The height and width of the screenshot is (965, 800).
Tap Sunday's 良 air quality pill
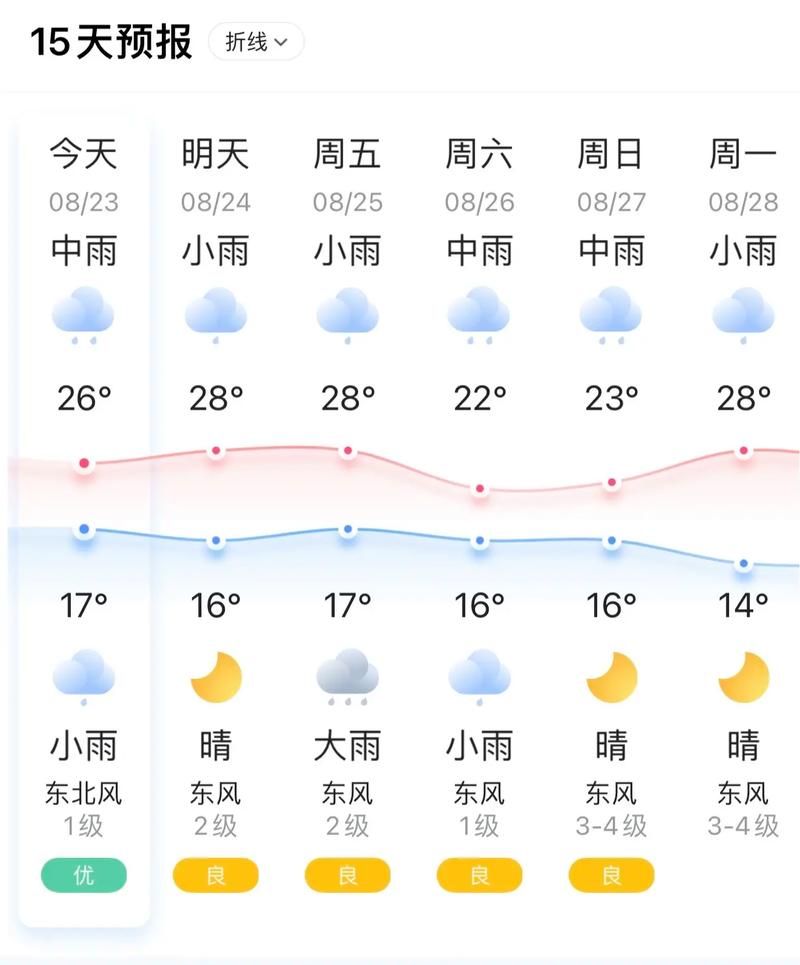click(611, 873)
